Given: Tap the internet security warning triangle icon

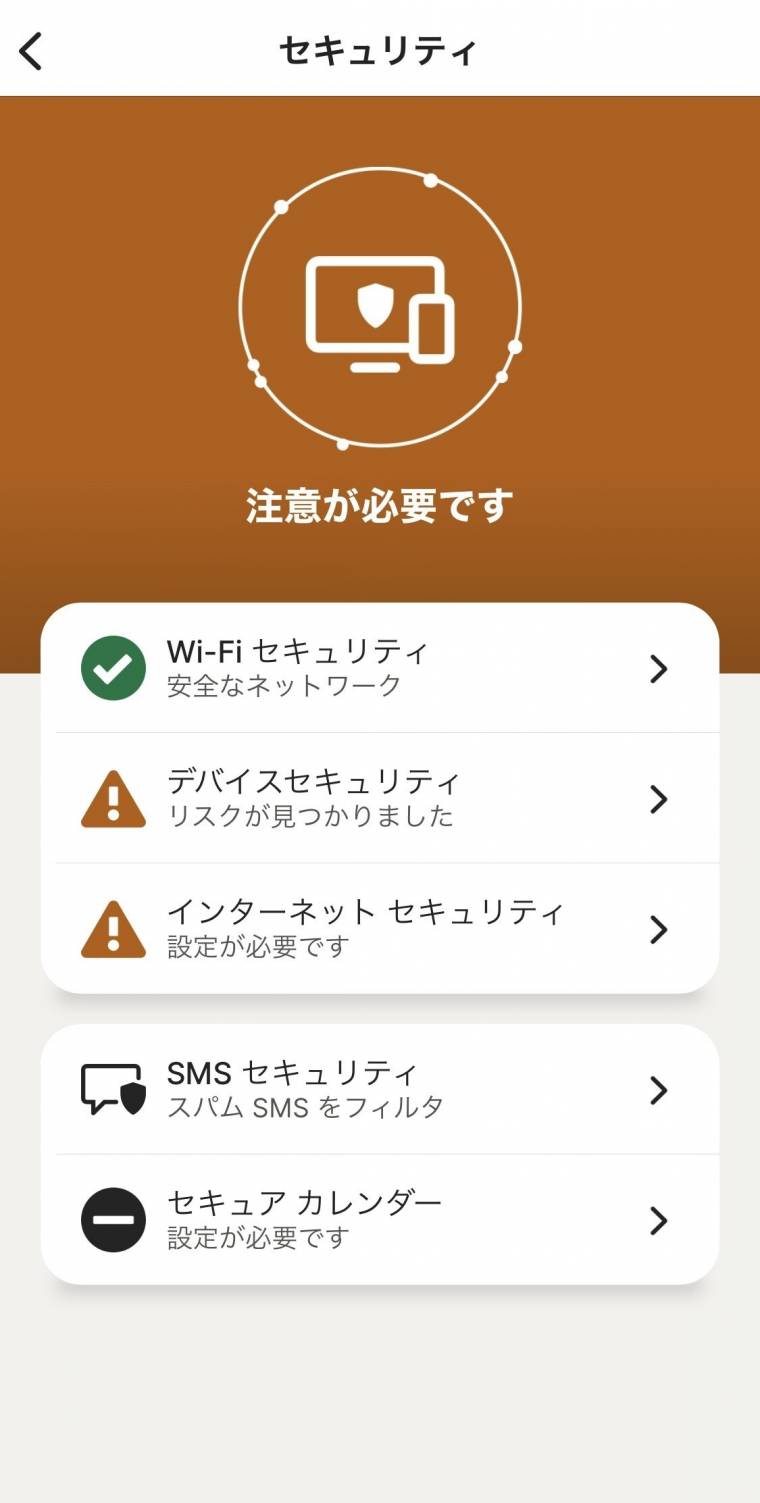Looking at the screenshot, I should (113, 928).
